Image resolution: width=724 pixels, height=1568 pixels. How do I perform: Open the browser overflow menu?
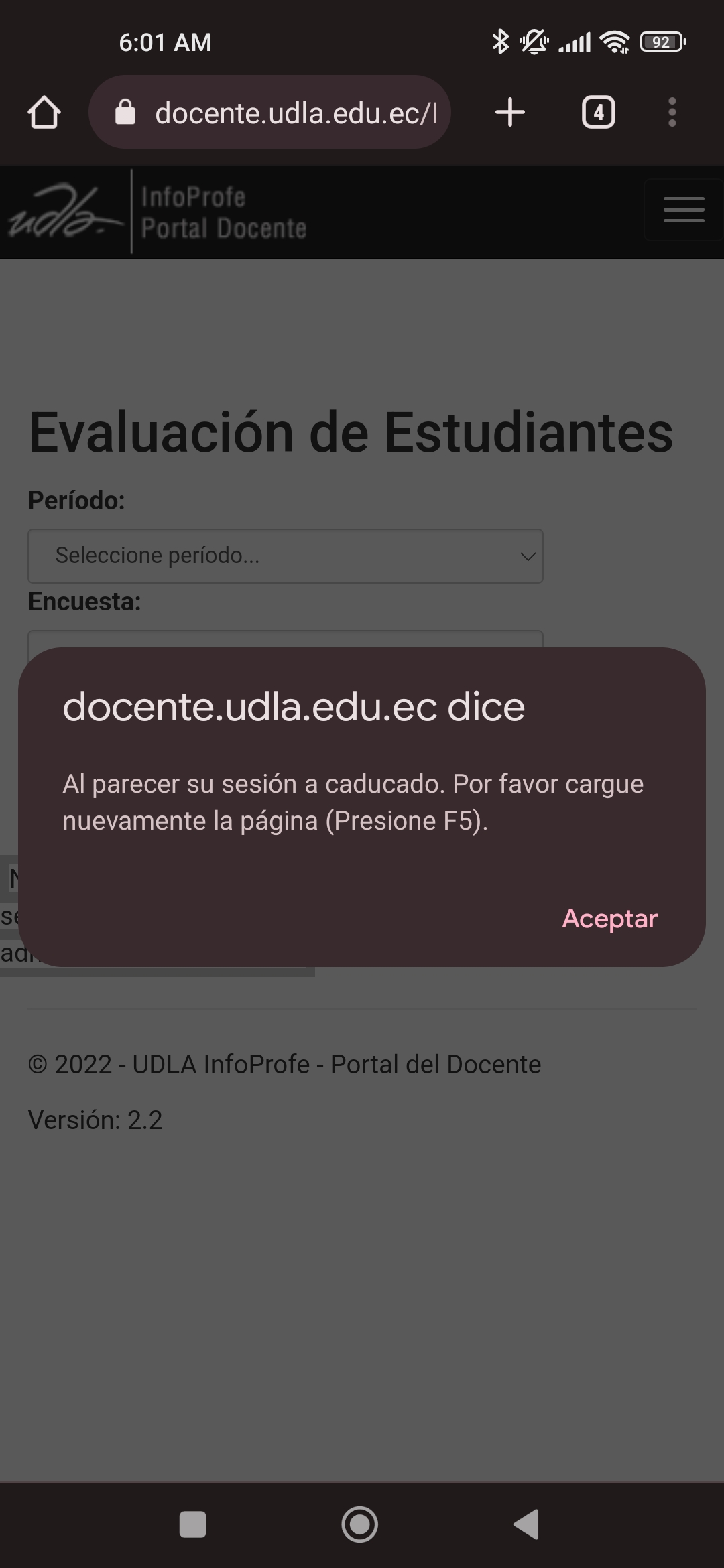click(x=672, y=112)
